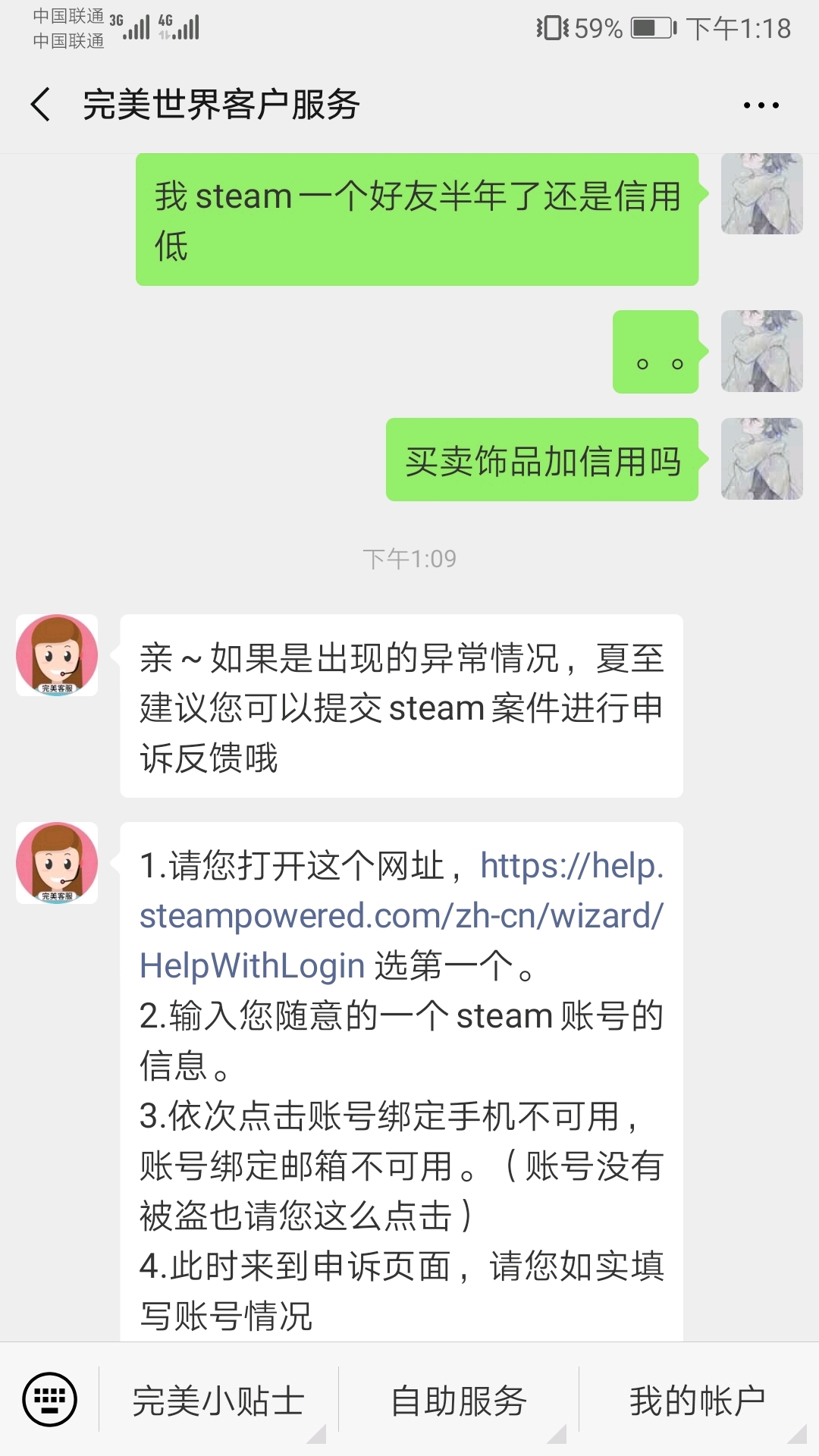The height and width of the screenshot is (1456, 819).
Task: Tap the green bubble about steam friend credit
Action: pyautogui.click(x=417, y=220)
